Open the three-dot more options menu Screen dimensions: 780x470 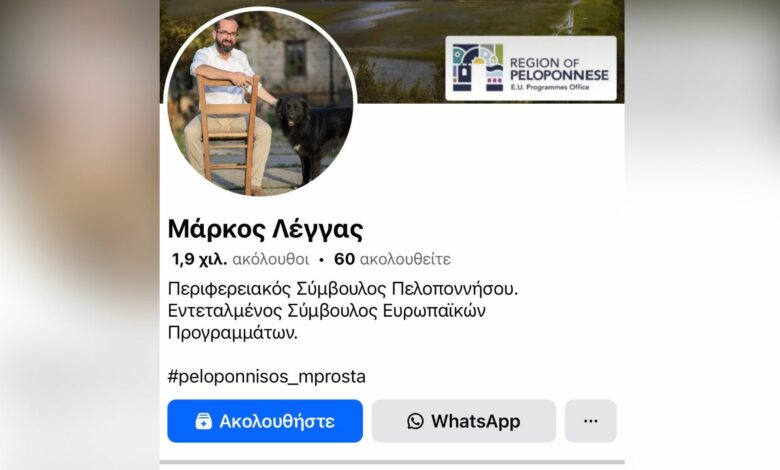(590, 421)
